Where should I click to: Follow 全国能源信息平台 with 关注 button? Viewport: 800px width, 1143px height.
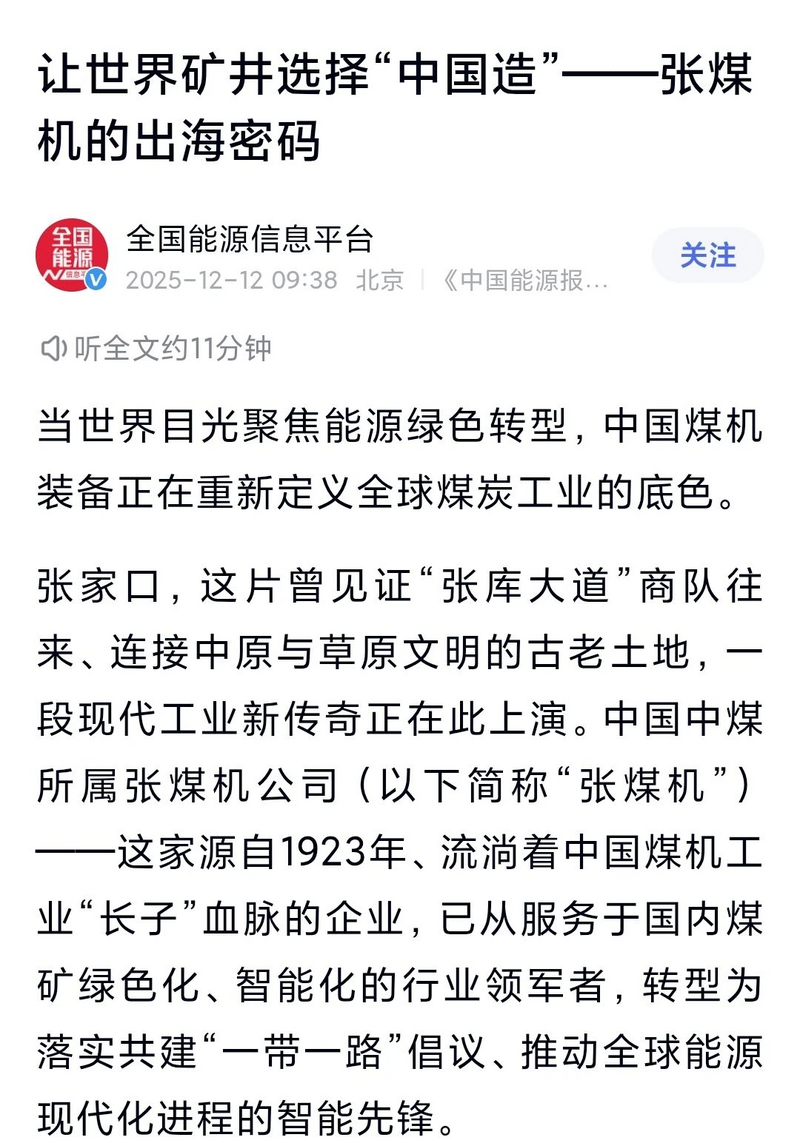point(707,255)
